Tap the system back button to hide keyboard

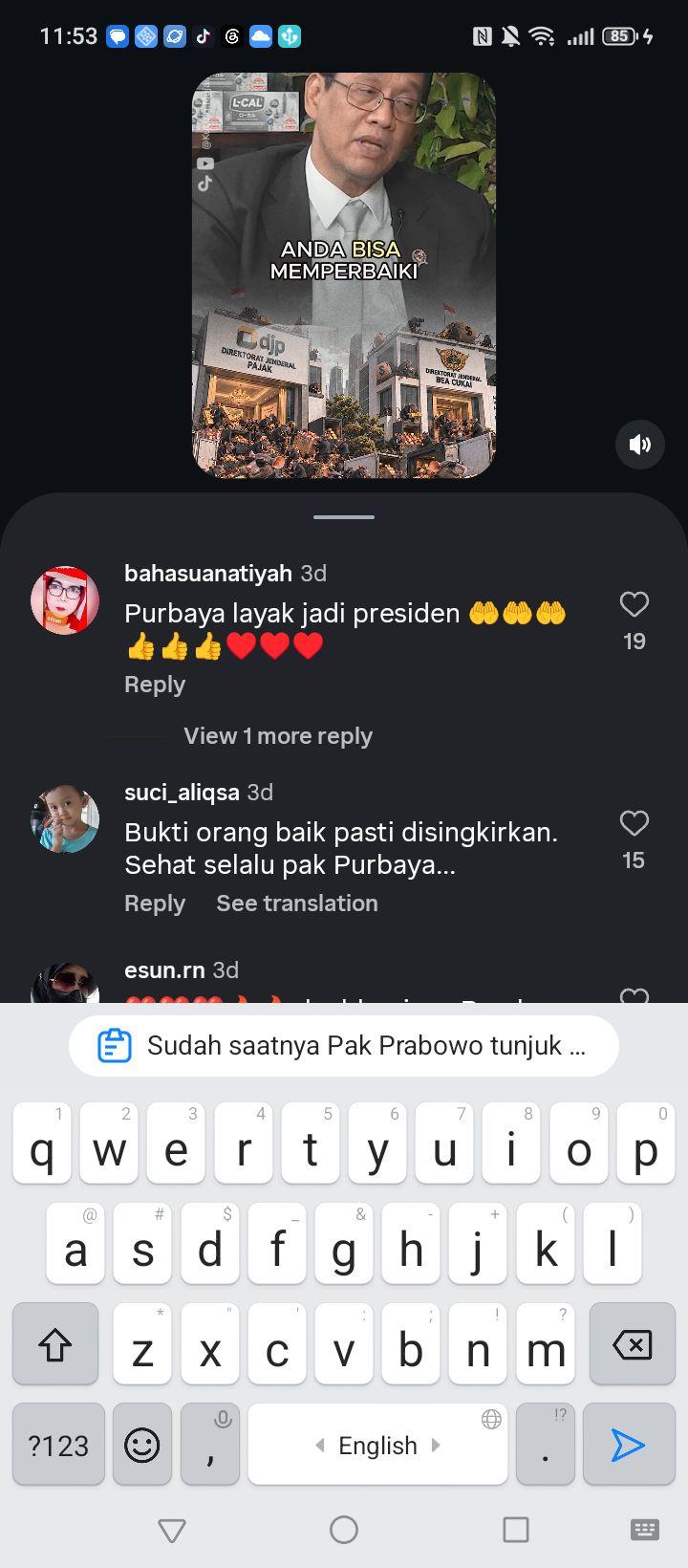pos(172,1531)
